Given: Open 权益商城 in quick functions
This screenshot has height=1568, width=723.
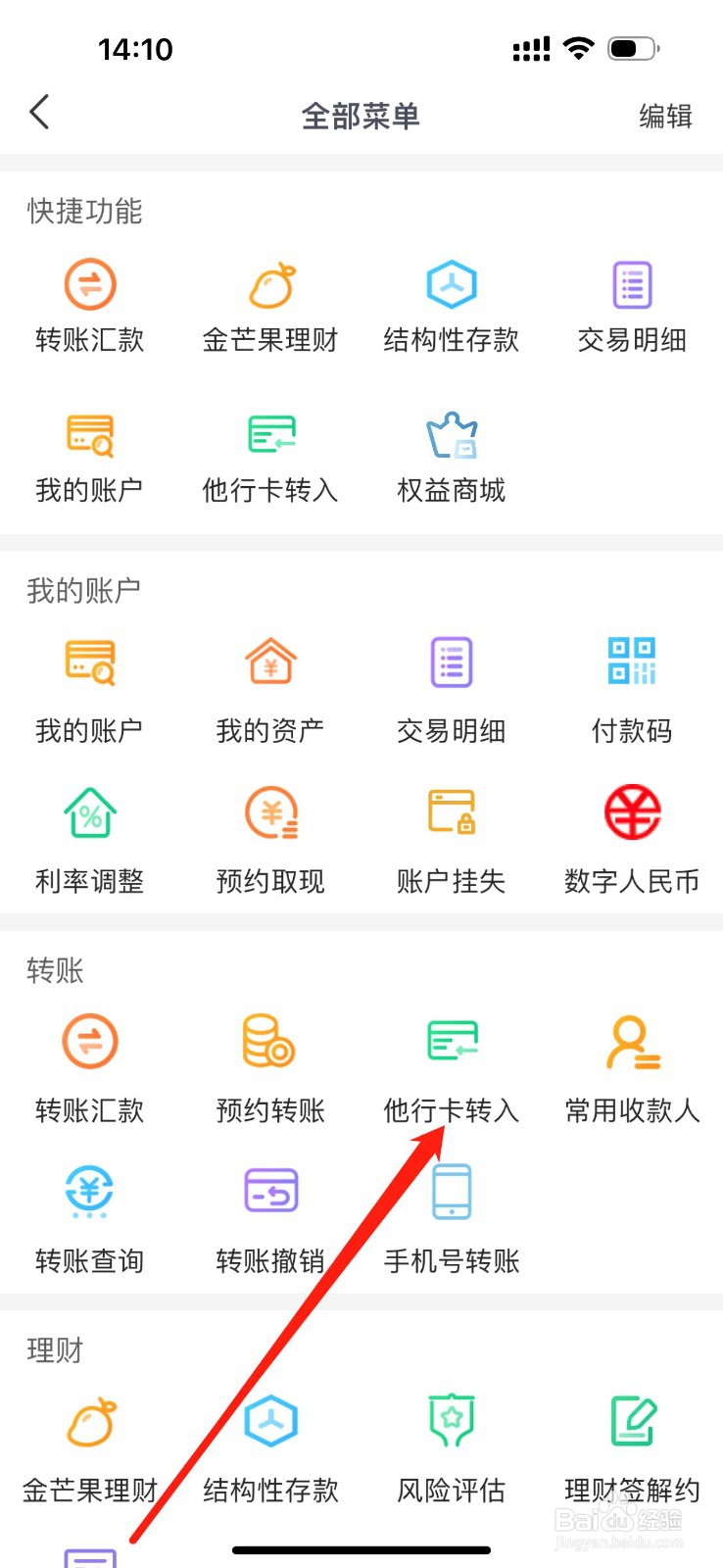Looking at the screenshot, I should coord(452,459).
